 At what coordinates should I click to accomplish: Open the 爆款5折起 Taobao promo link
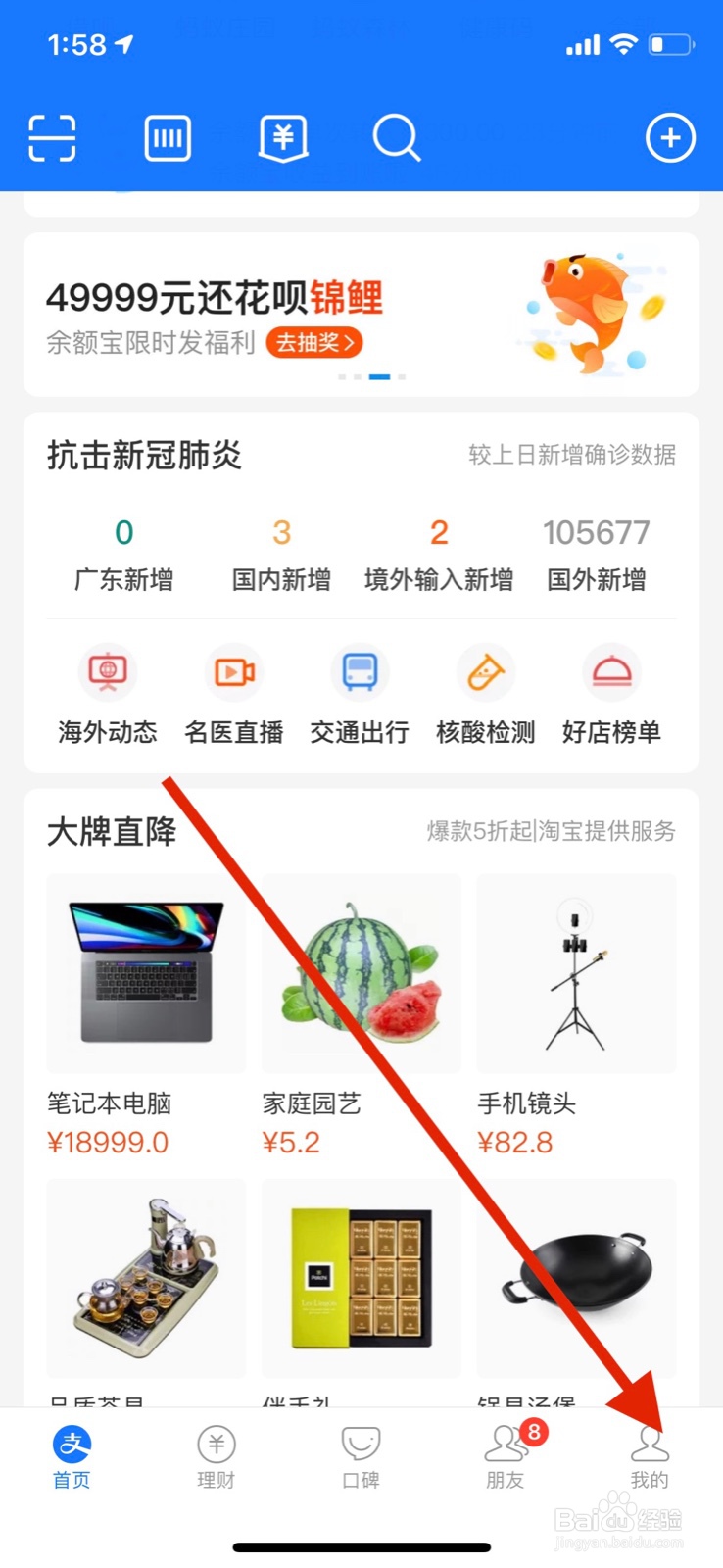point(554,832)
